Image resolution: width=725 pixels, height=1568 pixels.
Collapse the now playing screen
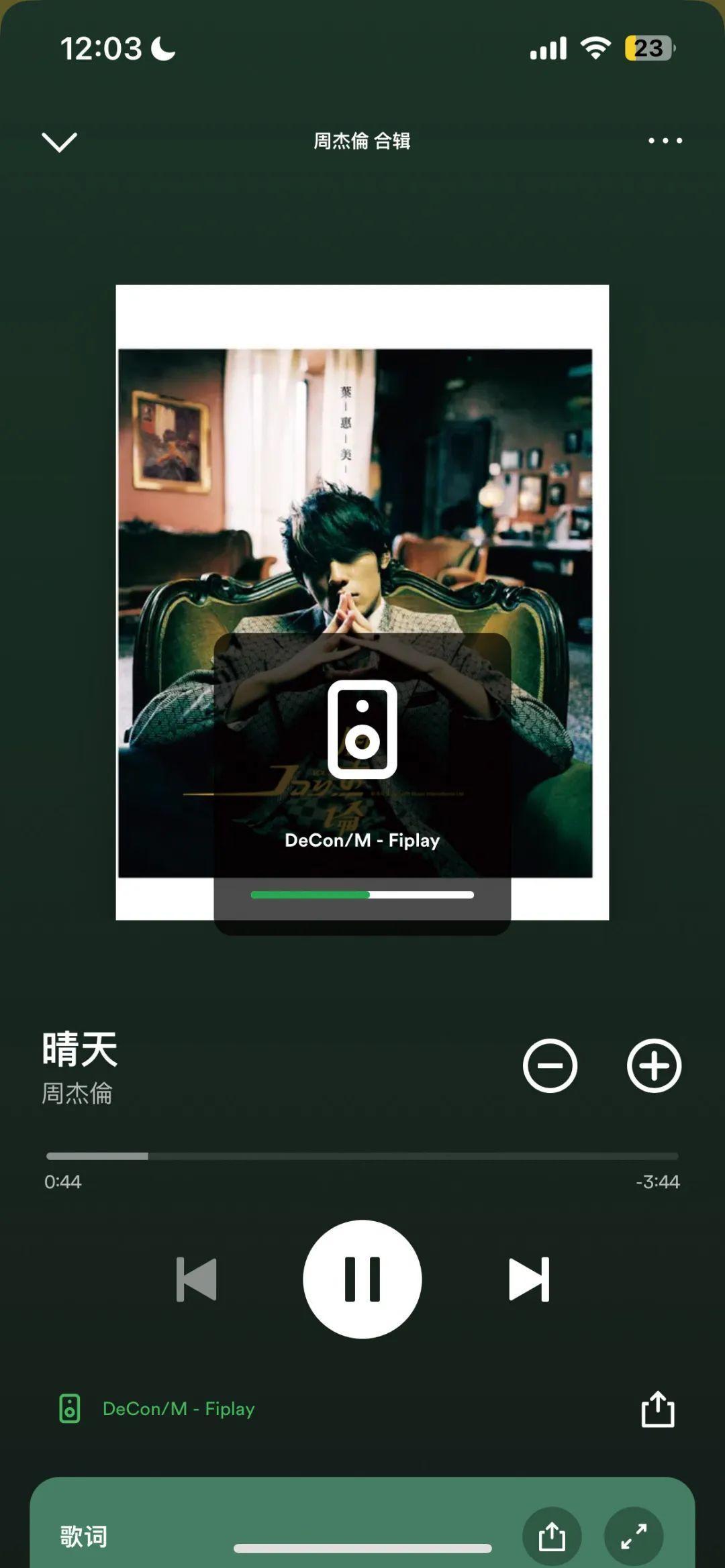coord(59,142)
